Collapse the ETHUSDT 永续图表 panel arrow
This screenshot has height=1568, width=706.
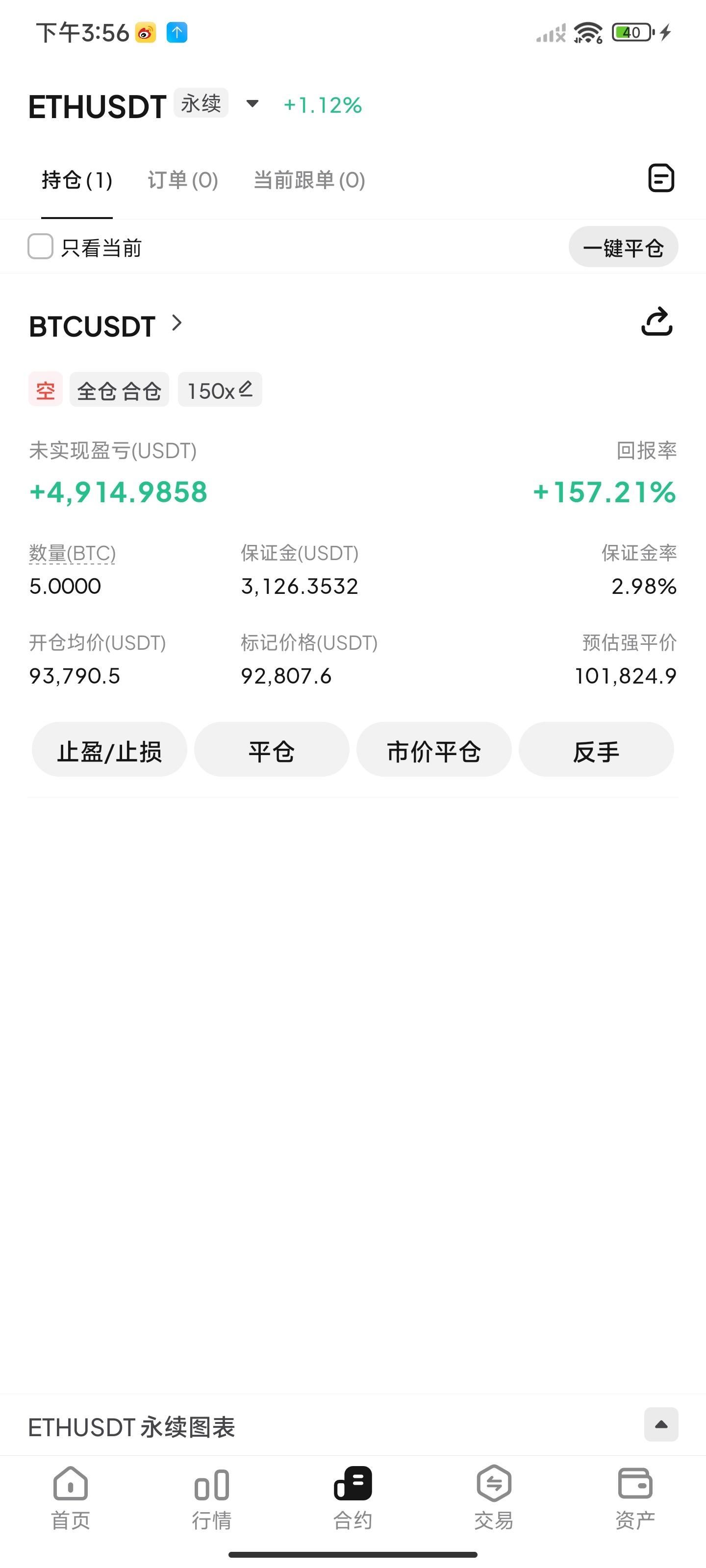click(x=661, y=1424)
